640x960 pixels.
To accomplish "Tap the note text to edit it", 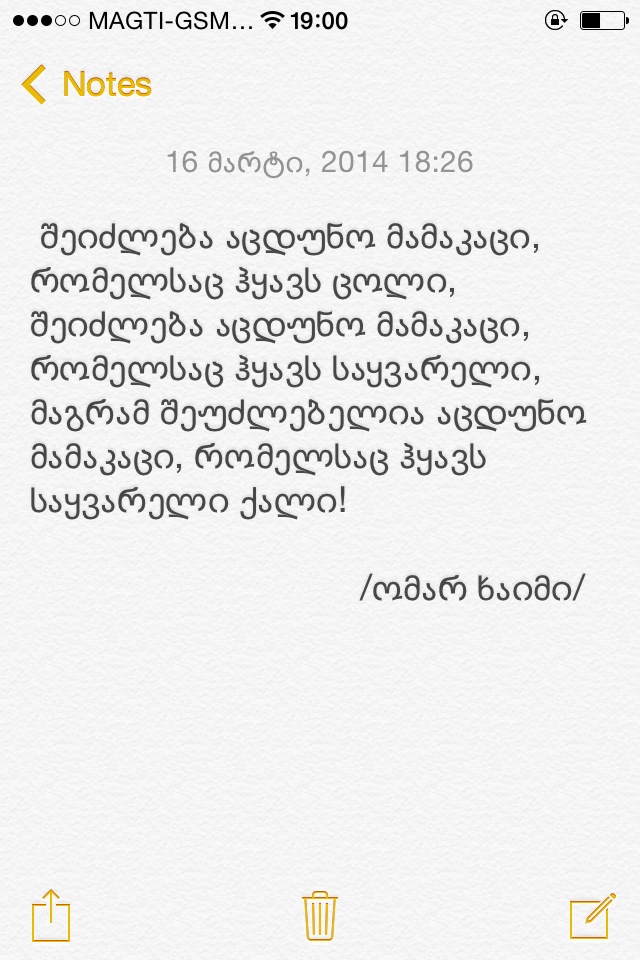I will pyautogui.click(x=300, y=370).
